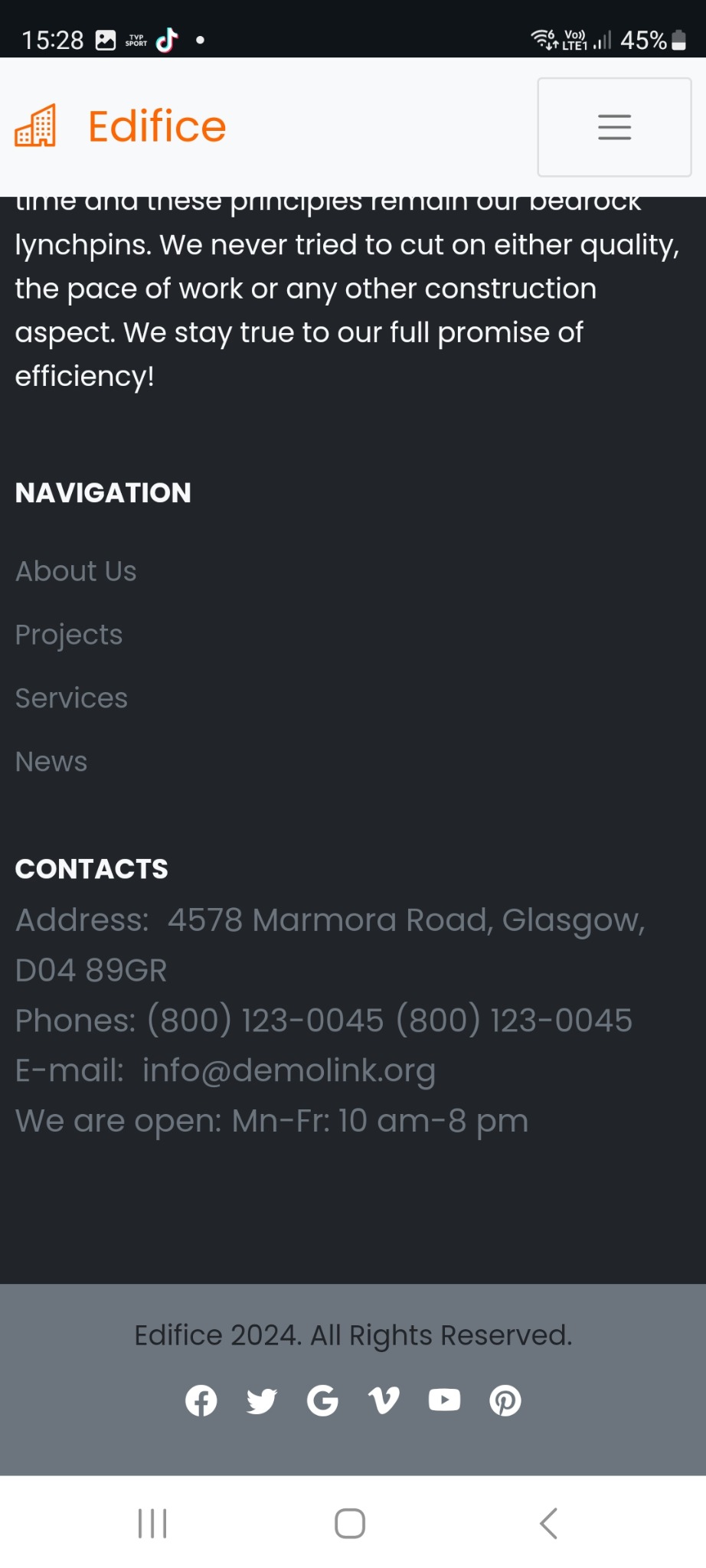The width and height of the screenshot is (706, 1568).
Task: Open the News link
Action: (51, 762)
